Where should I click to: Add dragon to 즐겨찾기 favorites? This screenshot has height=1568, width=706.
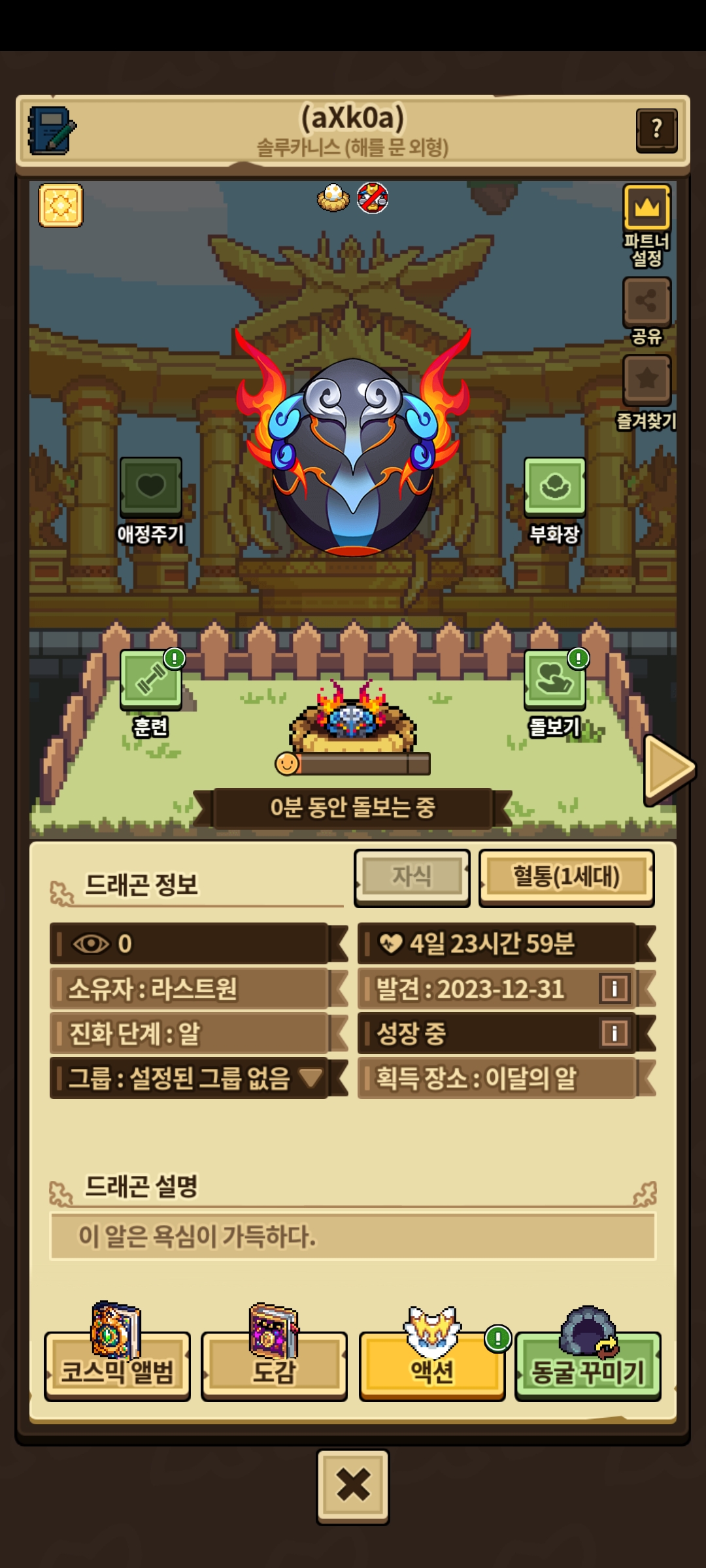(x=647, y=379)
